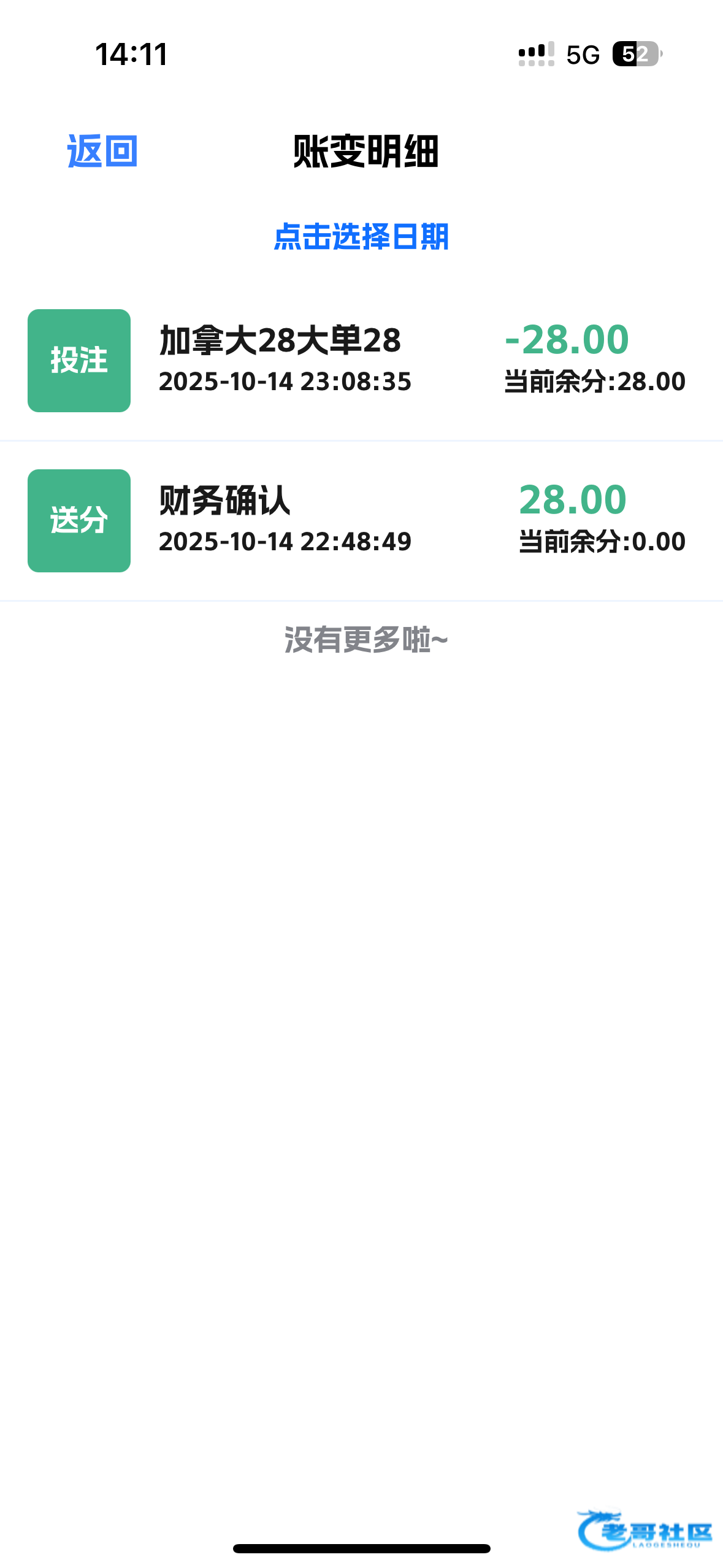Tap 返回 to go back
The width and height of the screenshot is (723, 1568).
(x=102, y=151)
